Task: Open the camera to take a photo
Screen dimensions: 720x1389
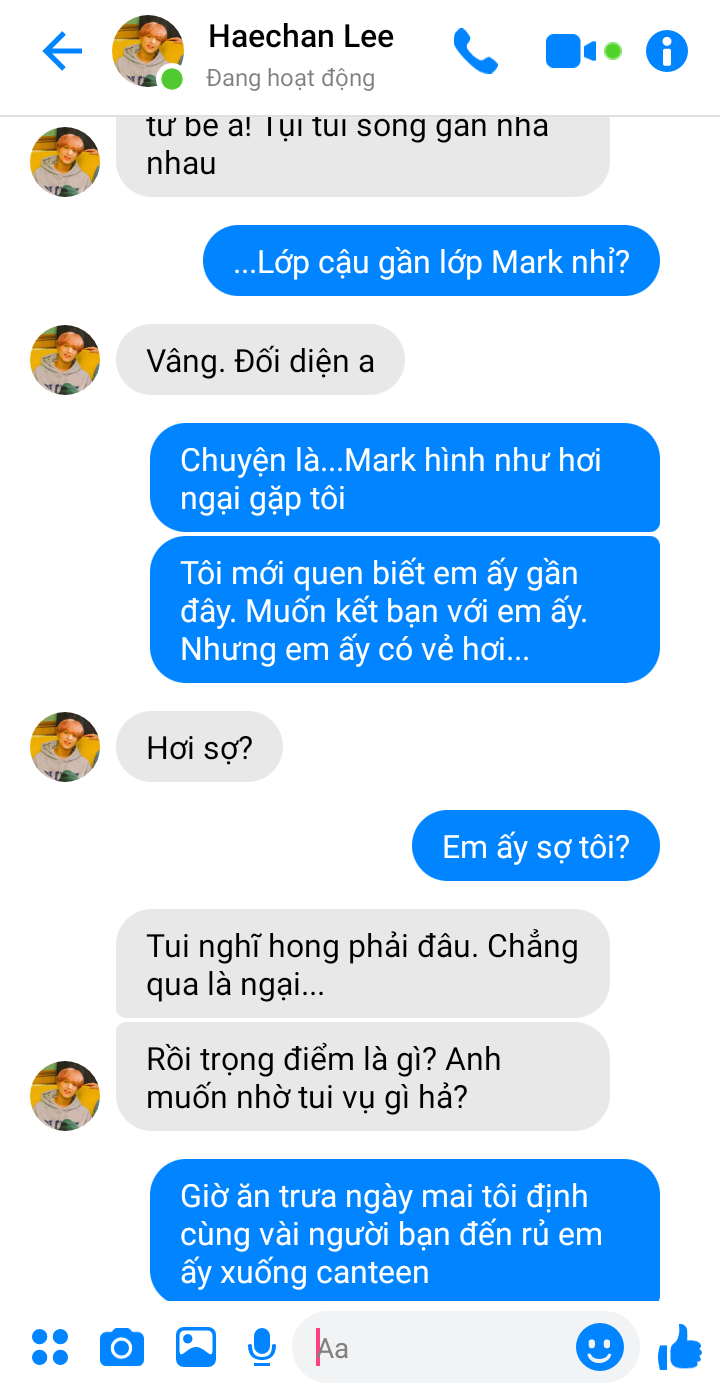Action: click(122, 1347)
